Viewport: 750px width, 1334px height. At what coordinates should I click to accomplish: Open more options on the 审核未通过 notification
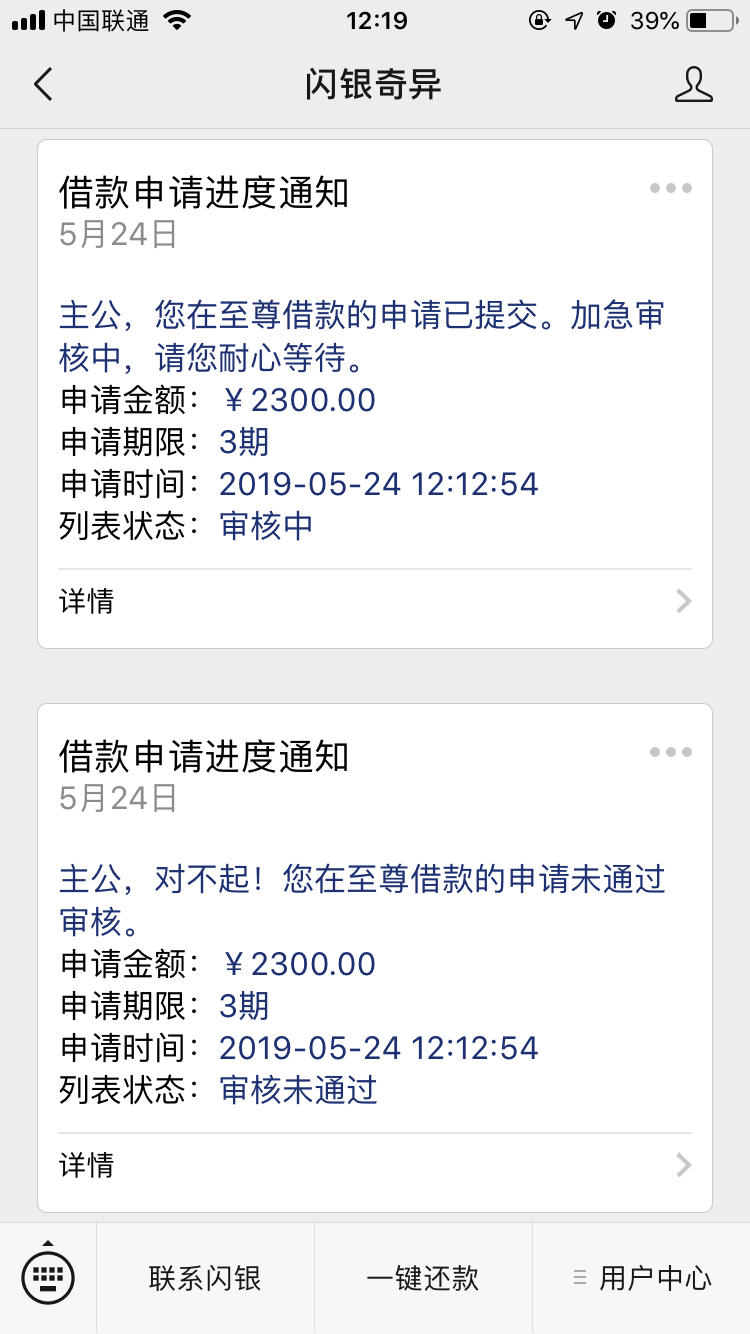click(x=671, y=752)
